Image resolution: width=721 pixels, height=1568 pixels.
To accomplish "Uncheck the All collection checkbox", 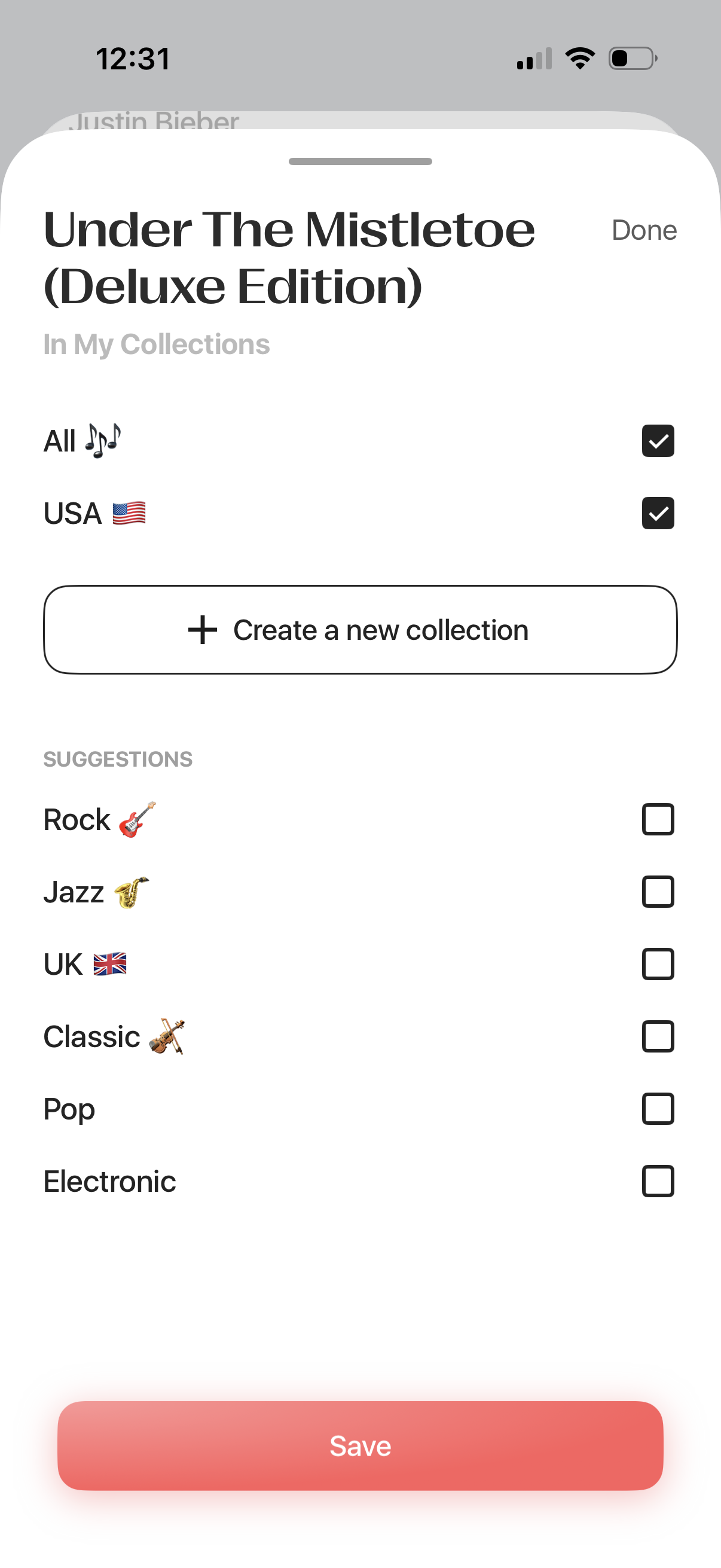I will [657, 441].
